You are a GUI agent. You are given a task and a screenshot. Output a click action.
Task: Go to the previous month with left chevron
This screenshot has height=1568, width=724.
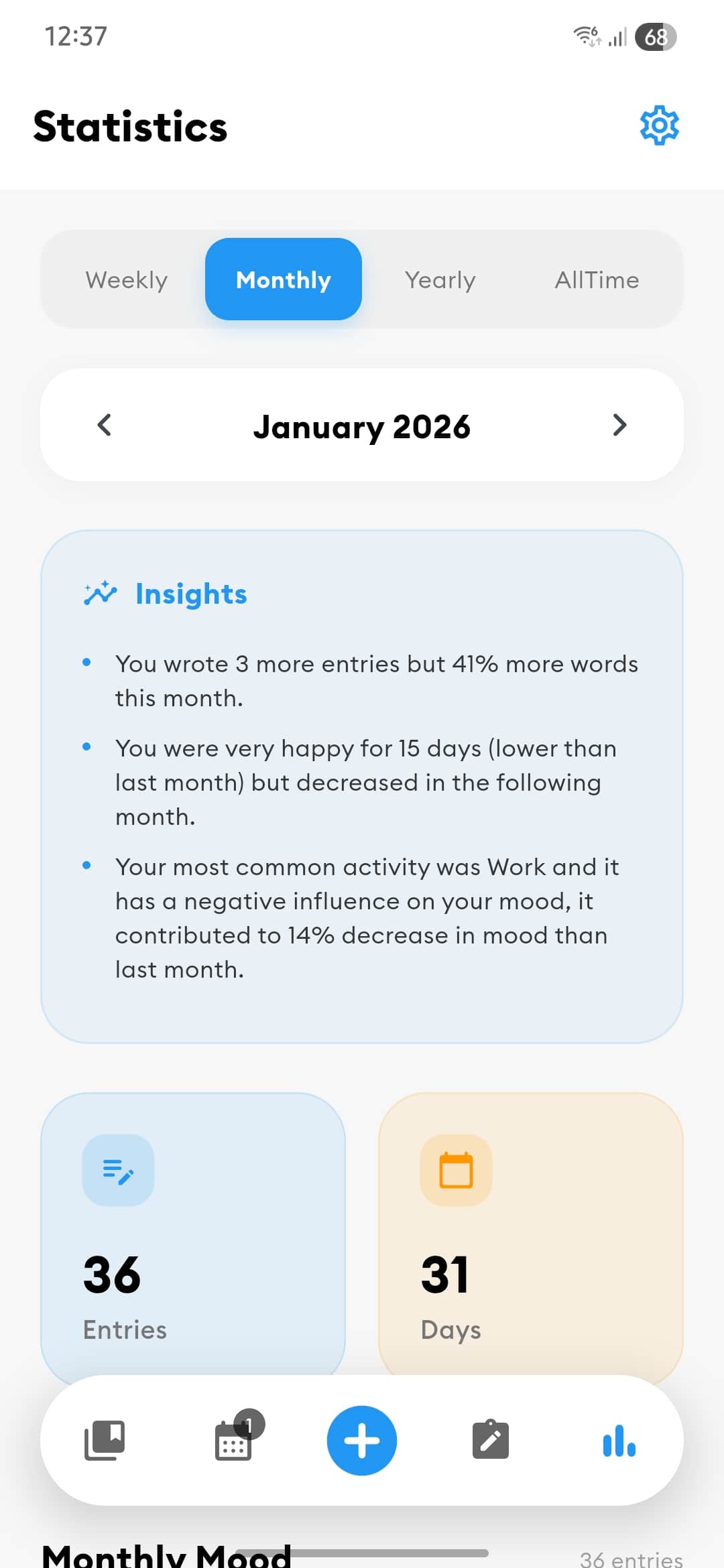point(104,425)
